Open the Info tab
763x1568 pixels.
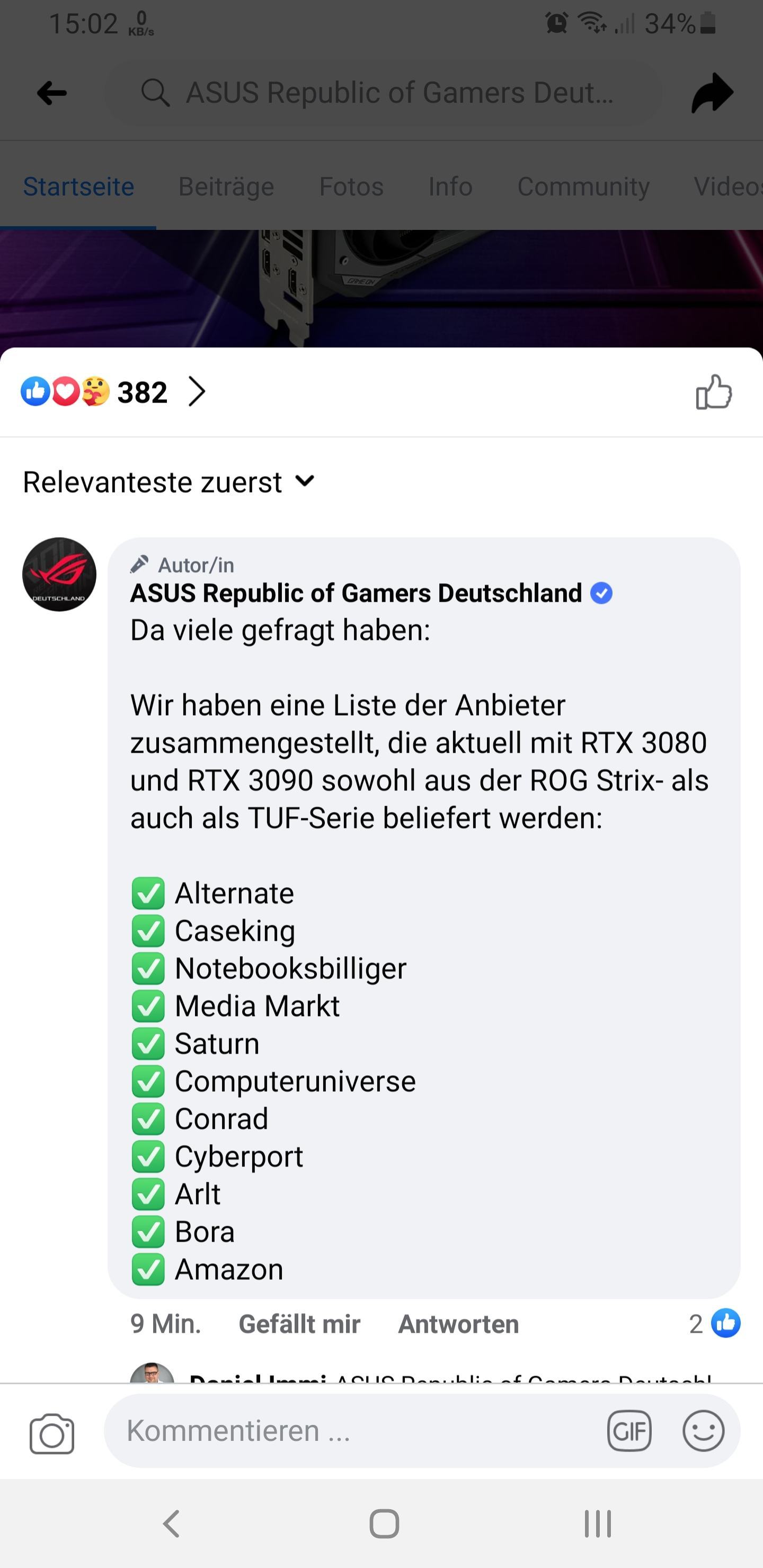[450, 186]
